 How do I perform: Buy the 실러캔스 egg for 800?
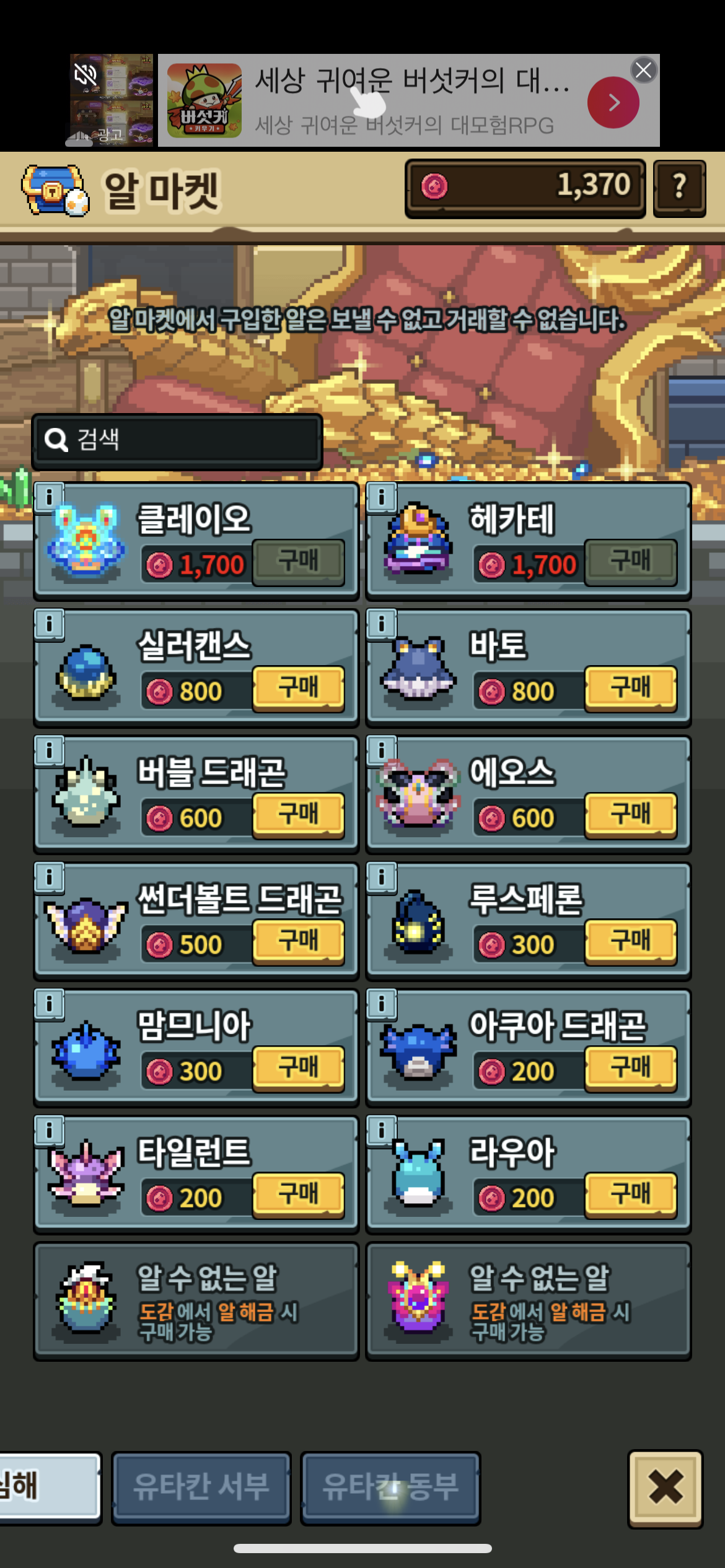click(299, 688)
